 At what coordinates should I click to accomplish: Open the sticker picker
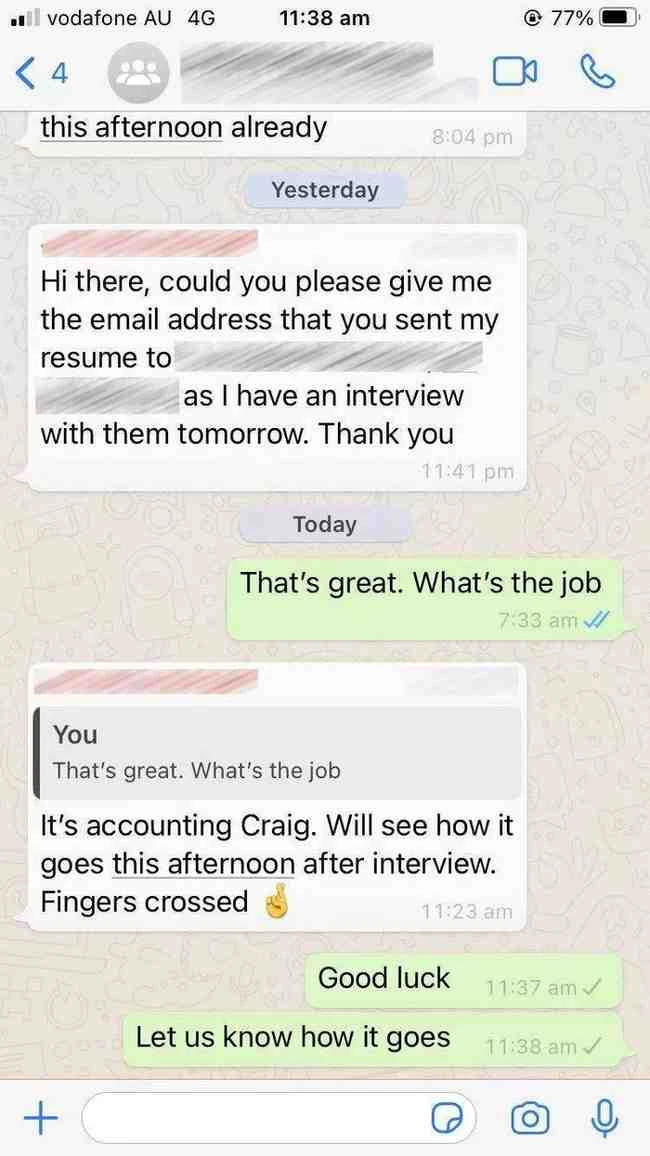[x=446, y=1118]
